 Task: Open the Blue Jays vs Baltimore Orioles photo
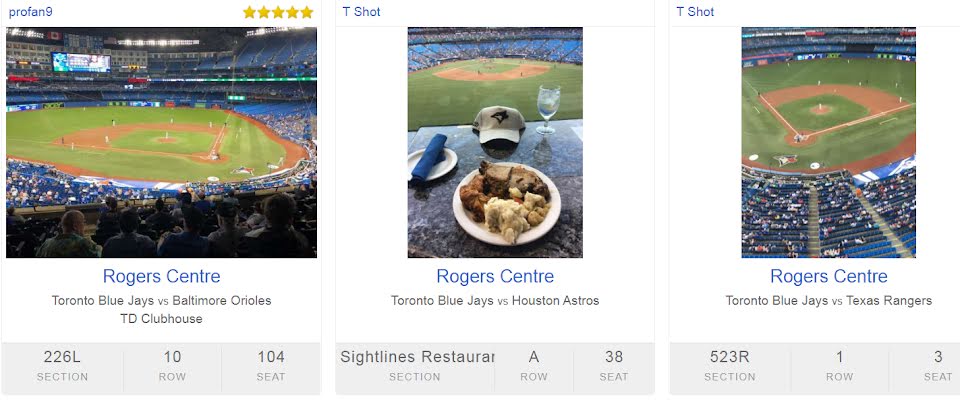(x=161, y=142)
